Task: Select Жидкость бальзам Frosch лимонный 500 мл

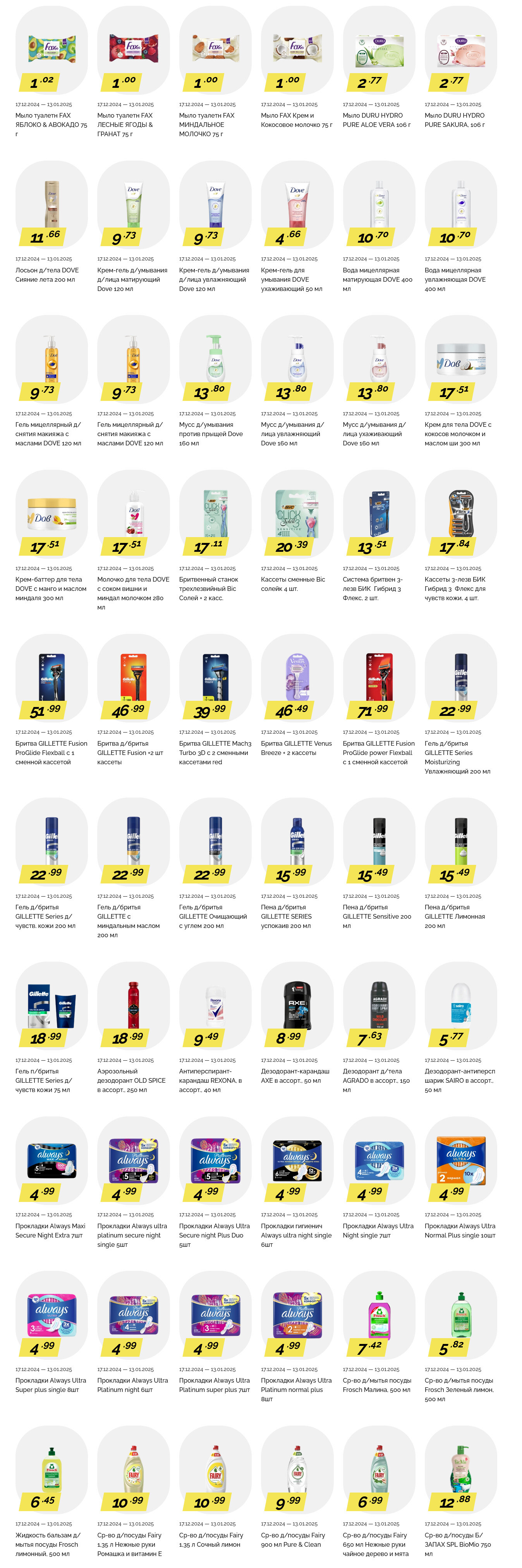Action: click(51, 1470)
